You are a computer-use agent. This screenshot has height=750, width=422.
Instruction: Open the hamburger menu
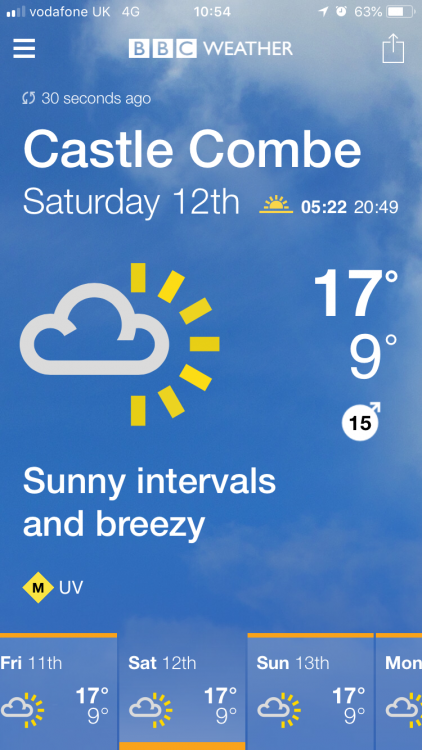click(x=24, y=49)
